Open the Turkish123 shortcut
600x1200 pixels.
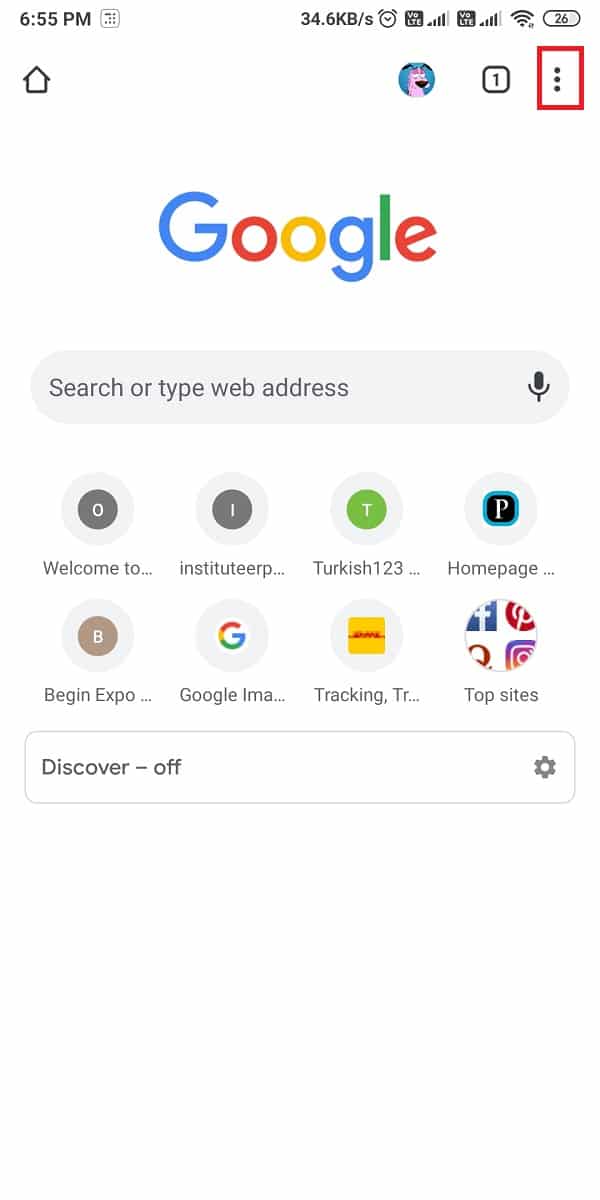point(366,525)
